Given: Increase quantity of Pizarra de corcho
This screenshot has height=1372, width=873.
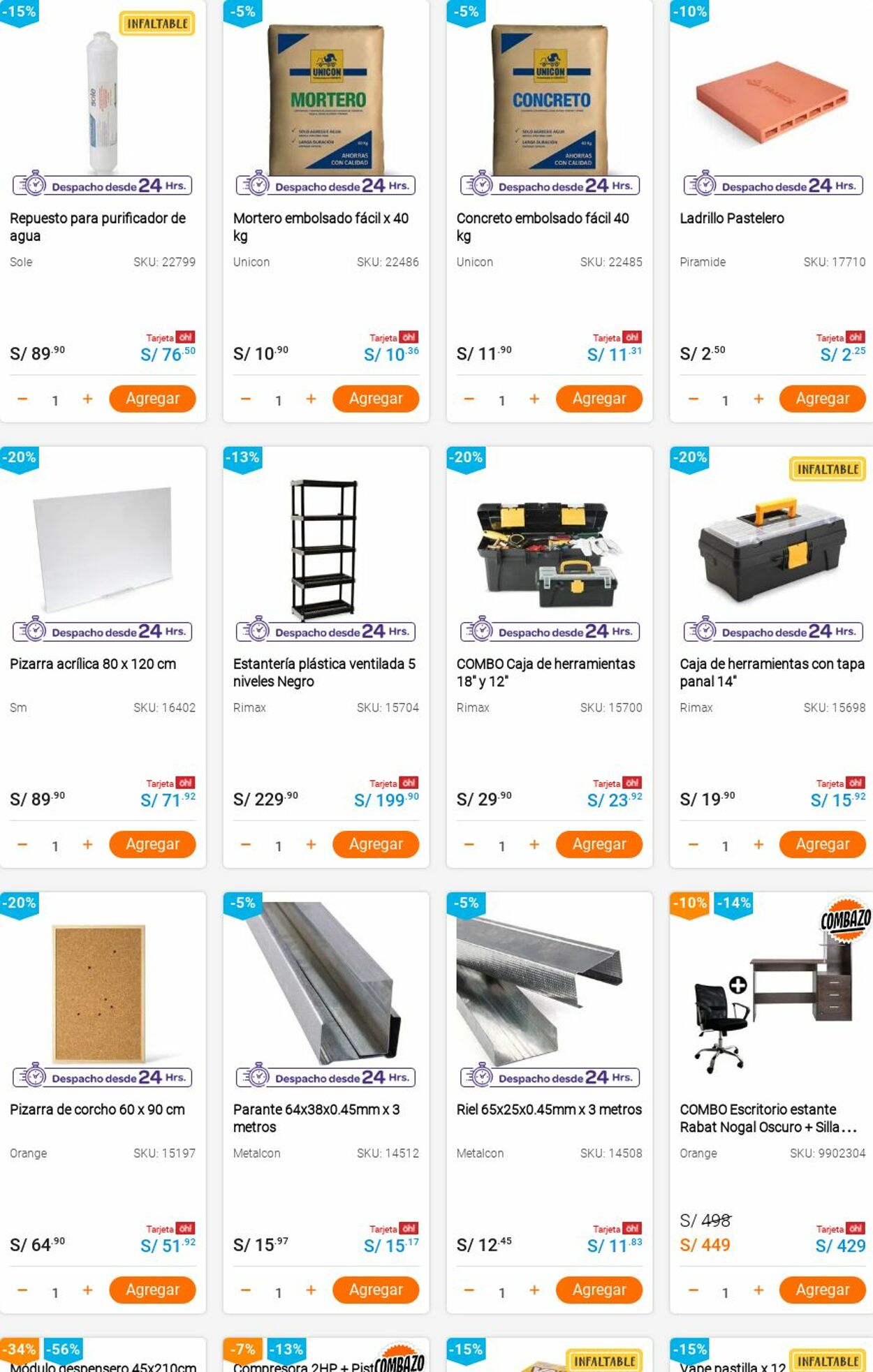Looking at the screenshot, I should (x=87, y=1290).
